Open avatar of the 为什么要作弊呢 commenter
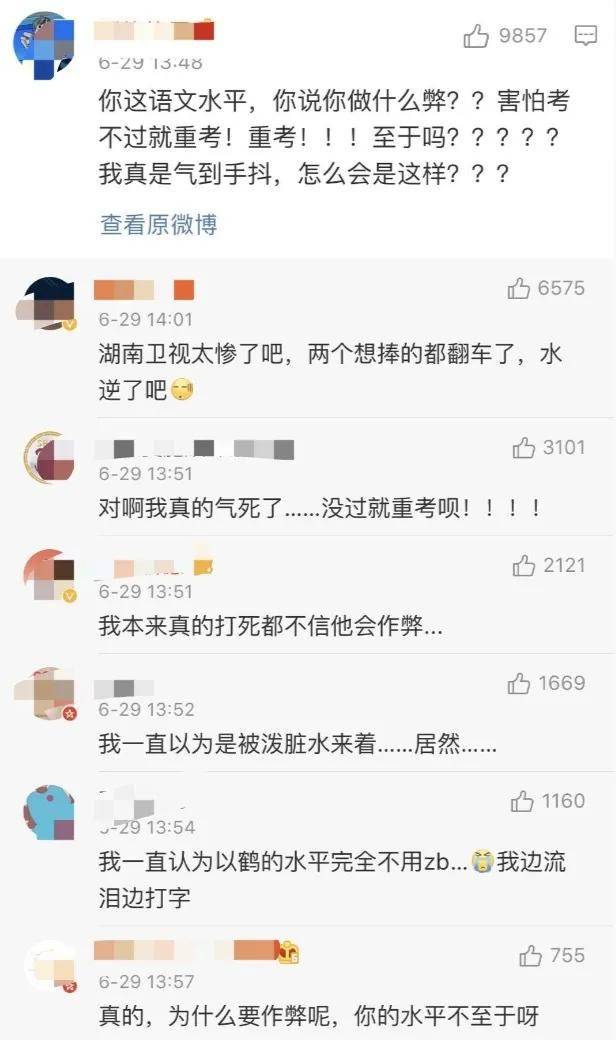 coord(49,966)
